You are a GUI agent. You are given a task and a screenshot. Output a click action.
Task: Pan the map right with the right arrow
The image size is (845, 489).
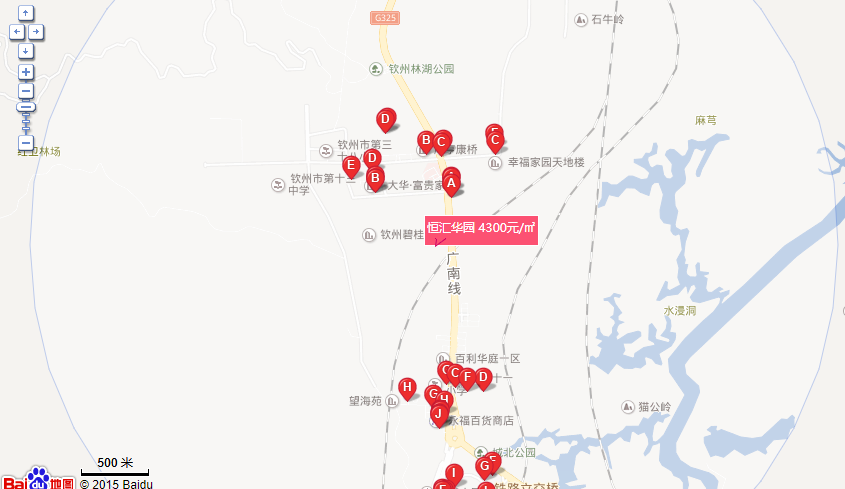pyautogui.click(x=35, y=31)
